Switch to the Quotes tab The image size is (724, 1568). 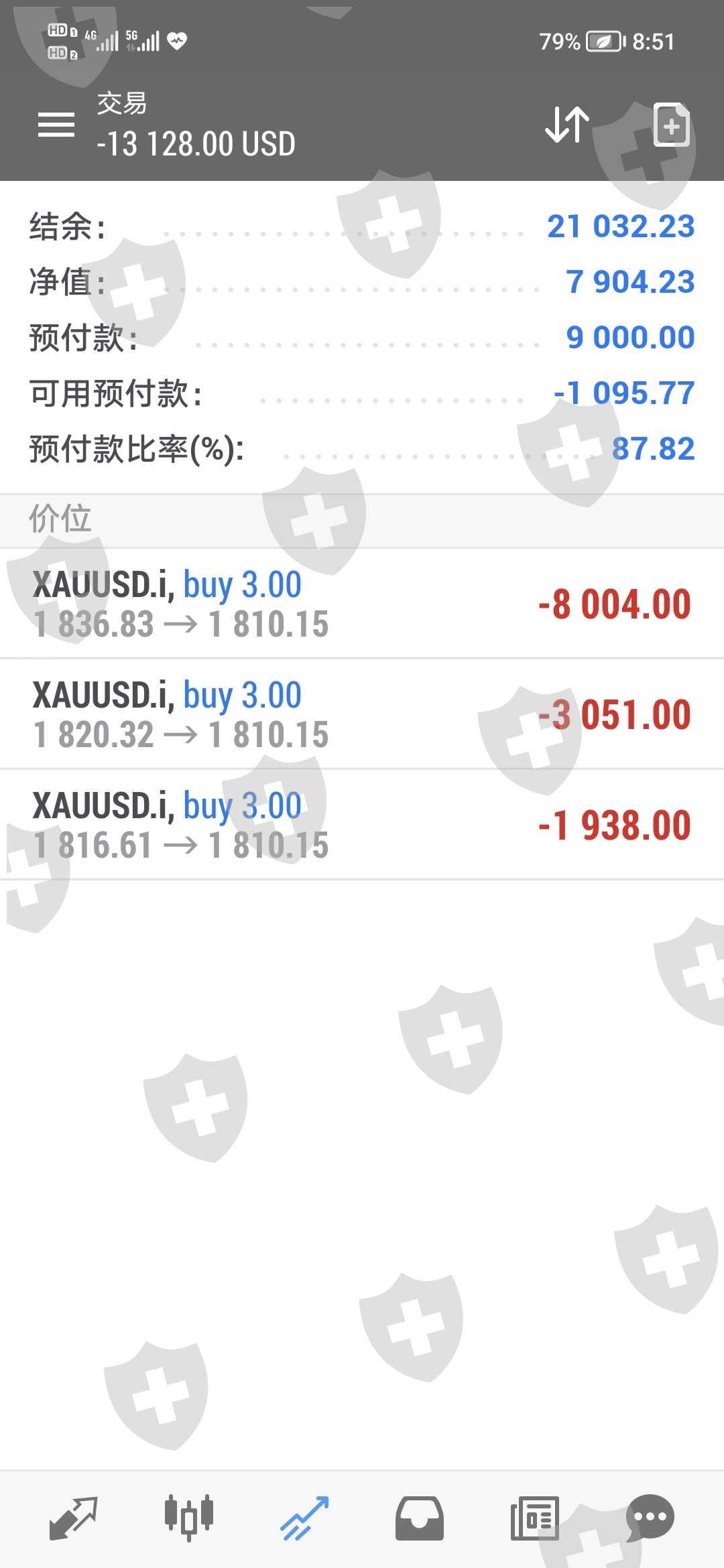(74, 1518)
